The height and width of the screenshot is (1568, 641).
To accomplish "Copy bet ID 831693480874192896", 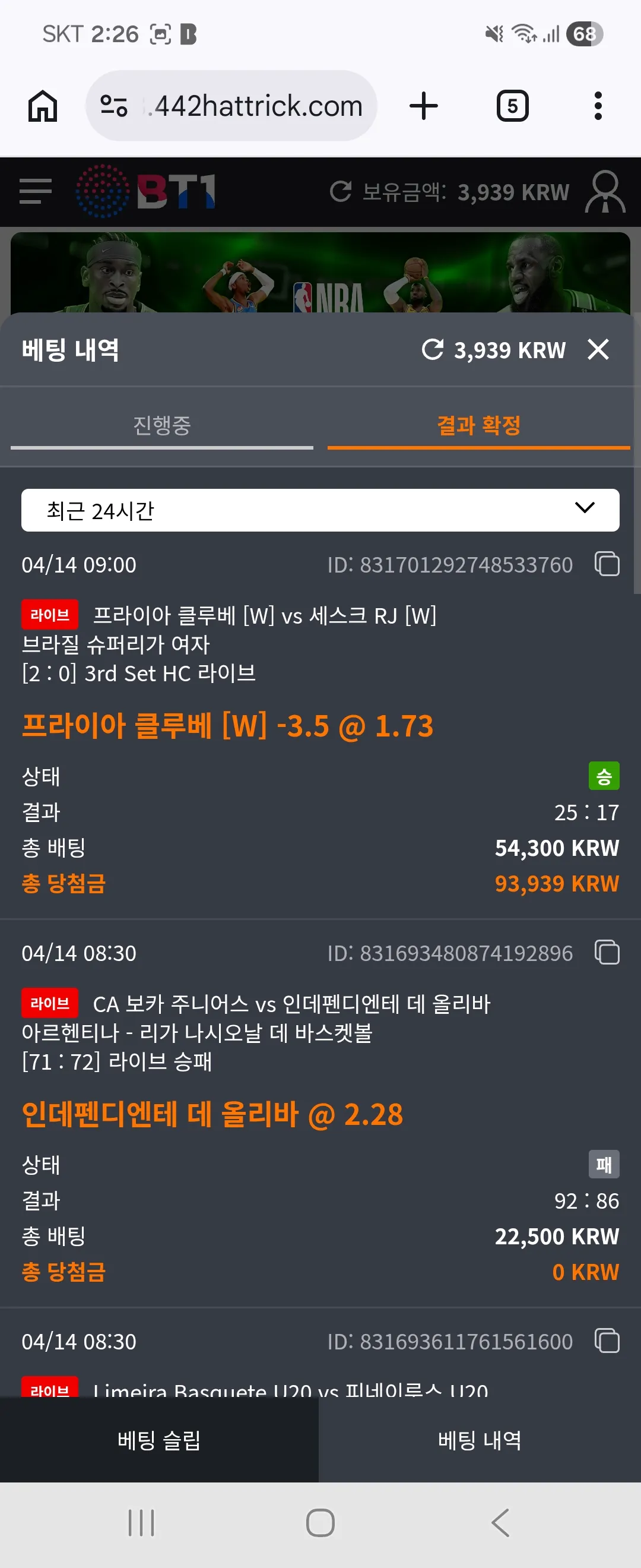I will [607, 952].
